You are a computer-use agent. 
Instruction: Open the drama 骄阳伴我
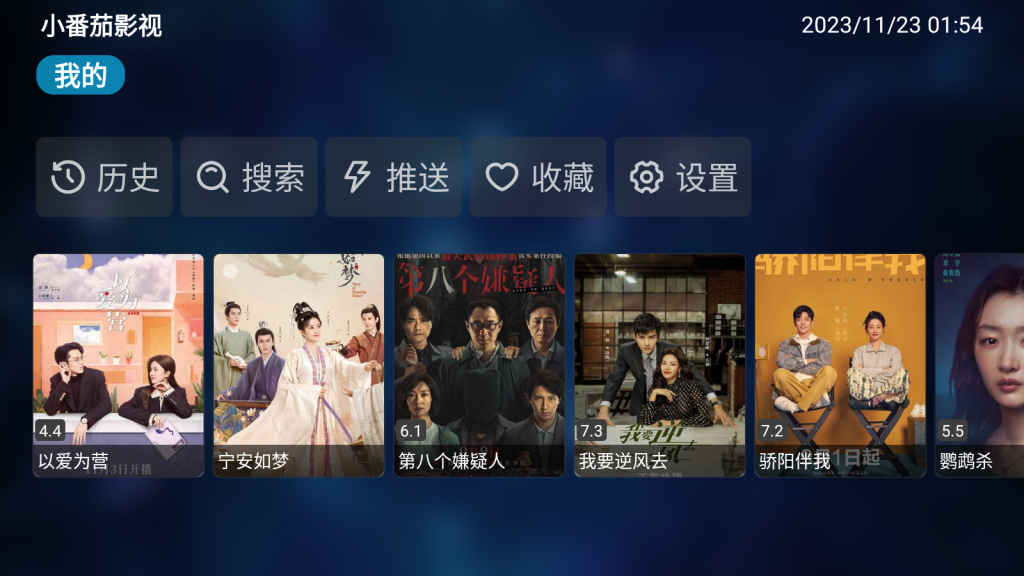840,365
